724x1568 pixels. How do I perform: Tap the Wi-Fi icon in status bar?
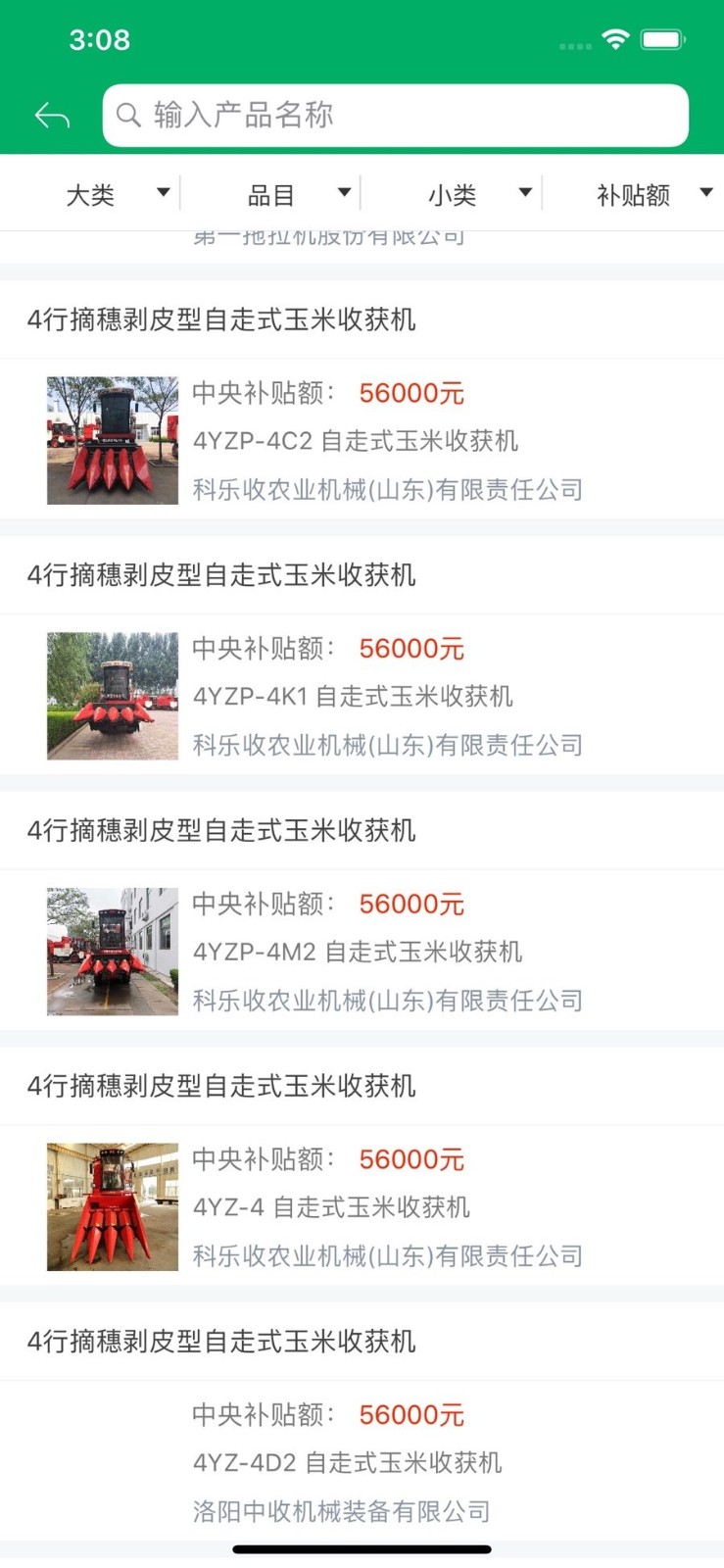tap(615, 39)
